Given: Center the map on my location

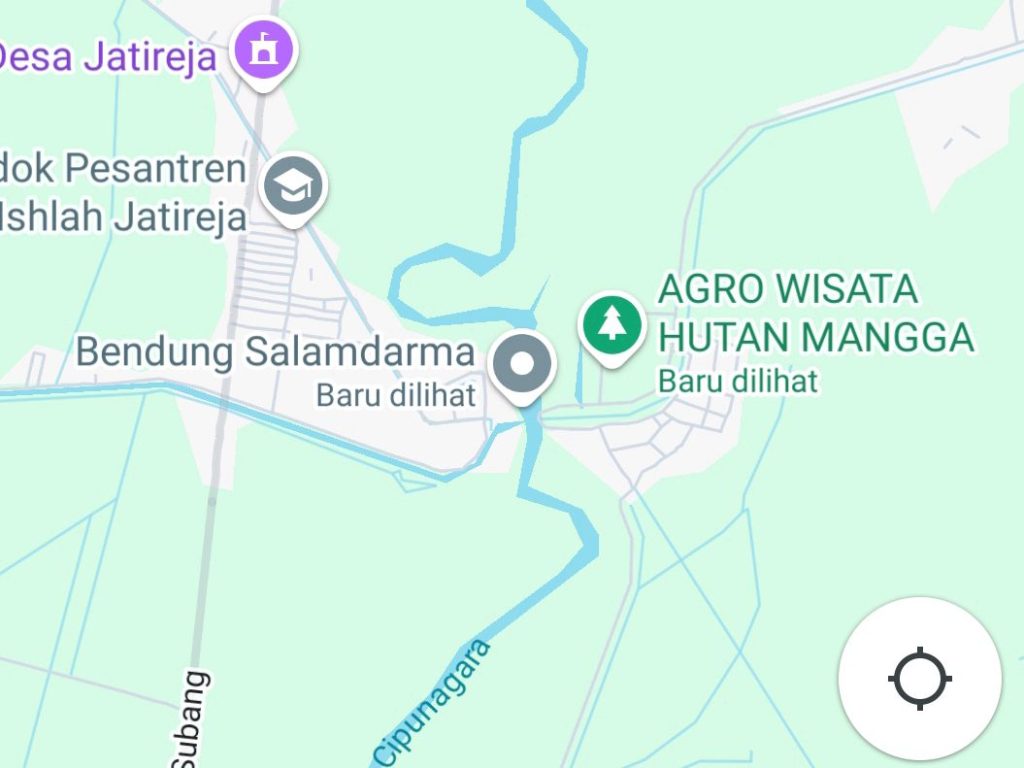Looking at the screenshot, I should pos(919,679).
